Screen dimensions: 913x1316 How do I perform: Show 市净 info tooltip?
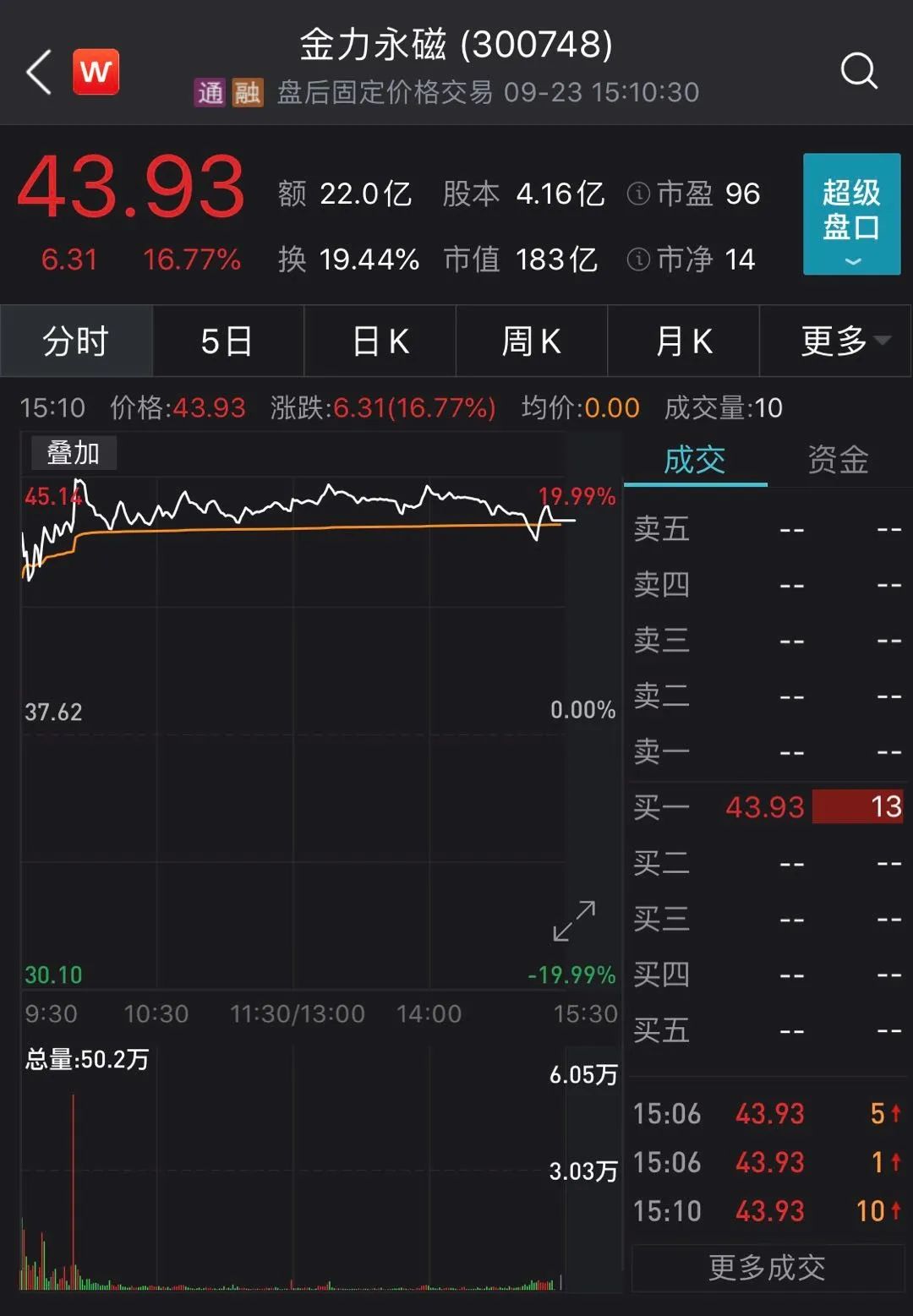[x=638, y=259]
